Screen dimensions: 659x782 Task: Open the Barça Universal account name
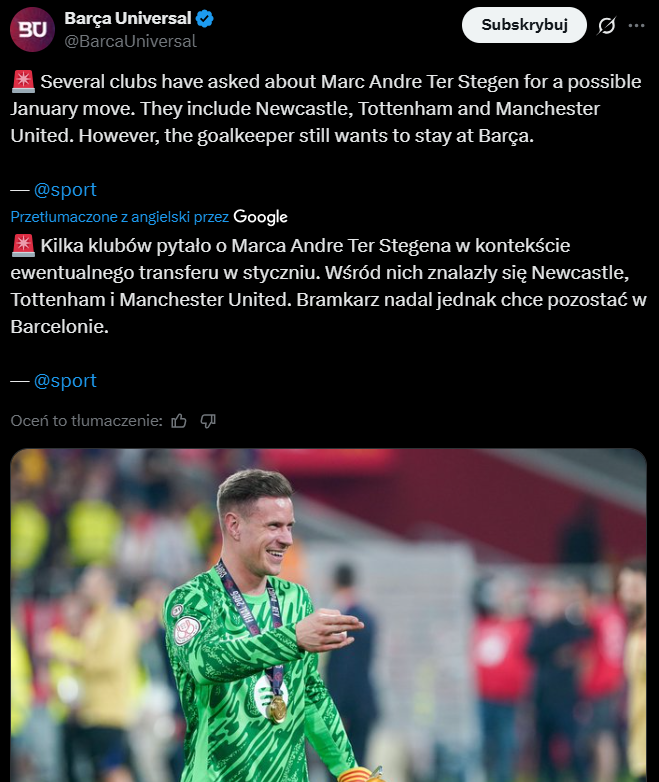pyautogui.click(x=128, y=18)
